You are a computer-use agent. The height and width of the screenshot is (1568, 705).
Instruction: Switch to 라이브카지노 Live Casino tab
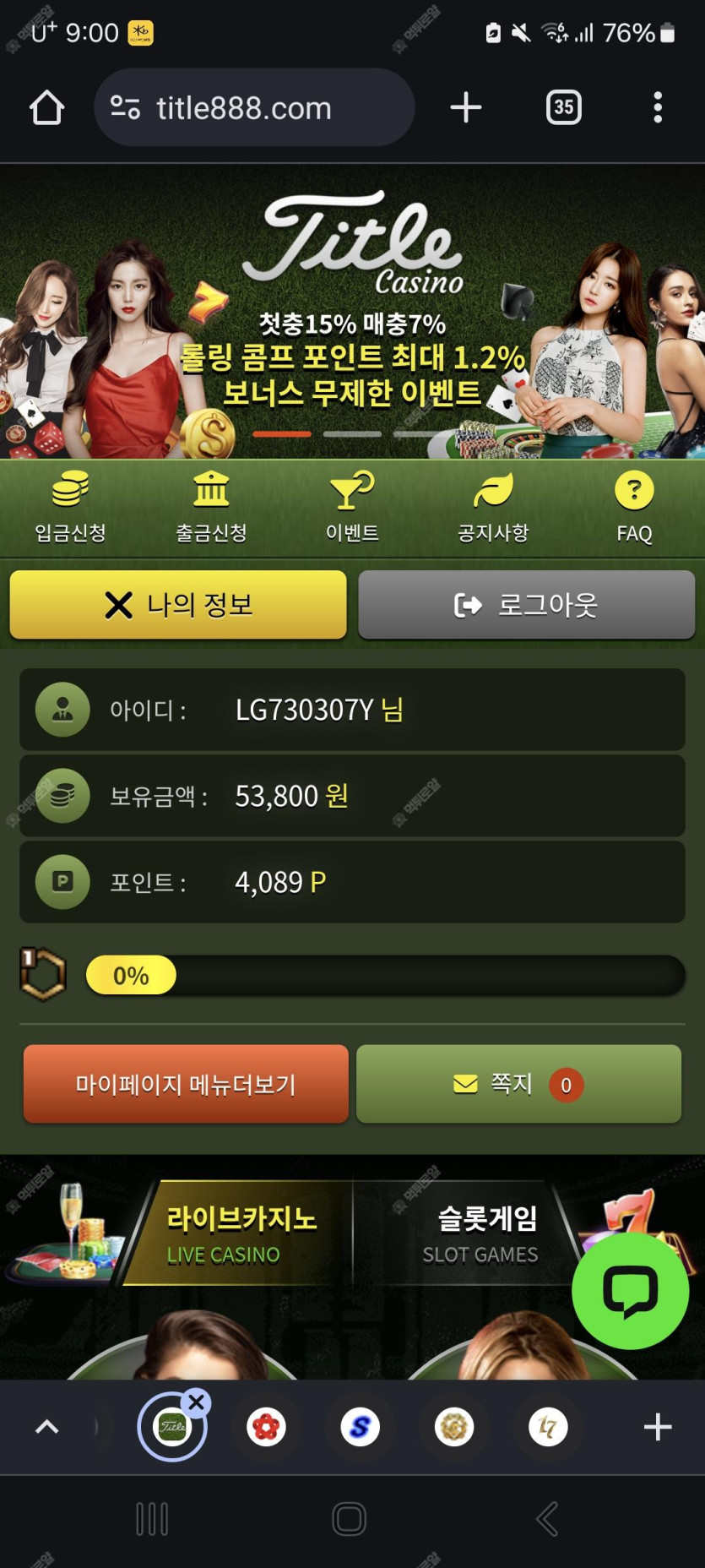[x=241, y=1233]
